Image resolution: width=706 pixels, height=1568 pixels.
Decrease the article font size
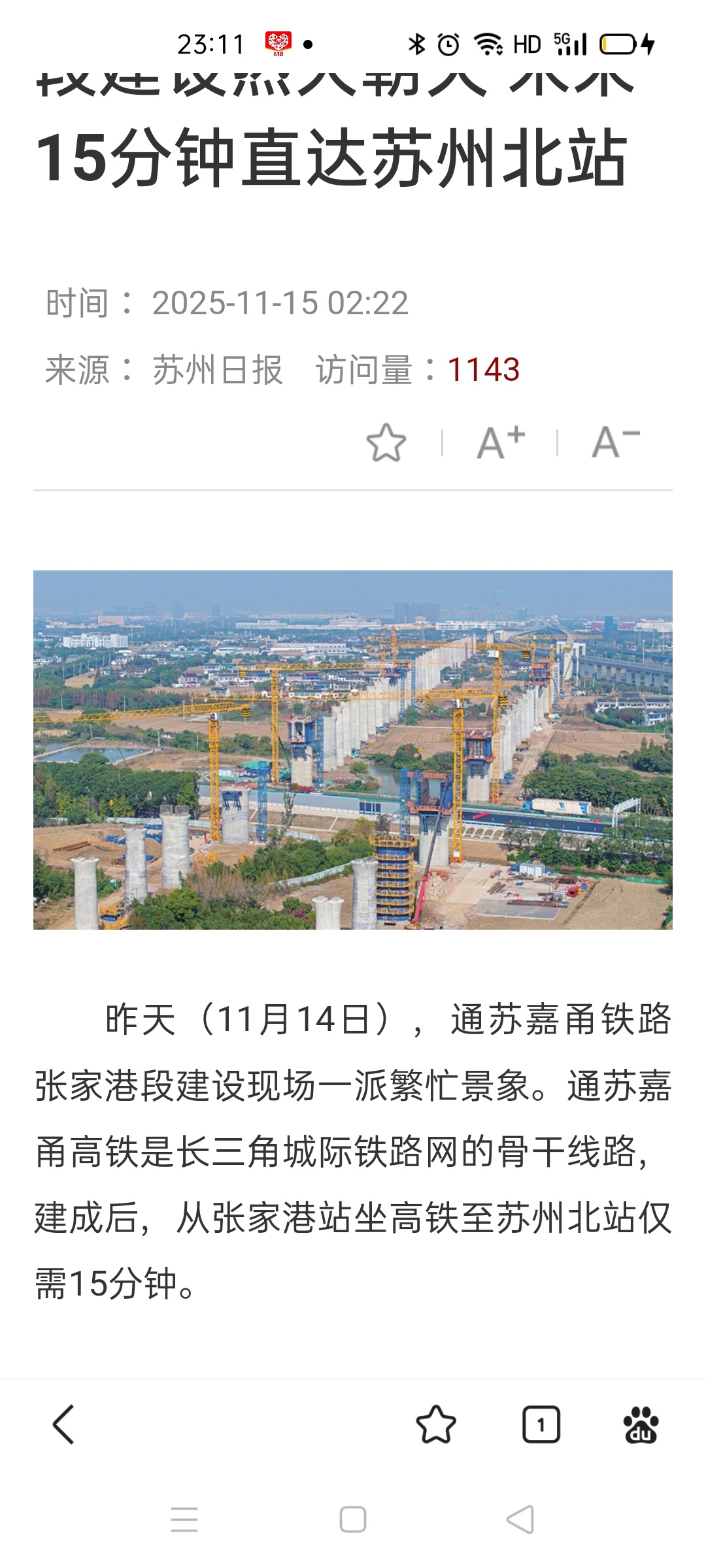[615, 443]
